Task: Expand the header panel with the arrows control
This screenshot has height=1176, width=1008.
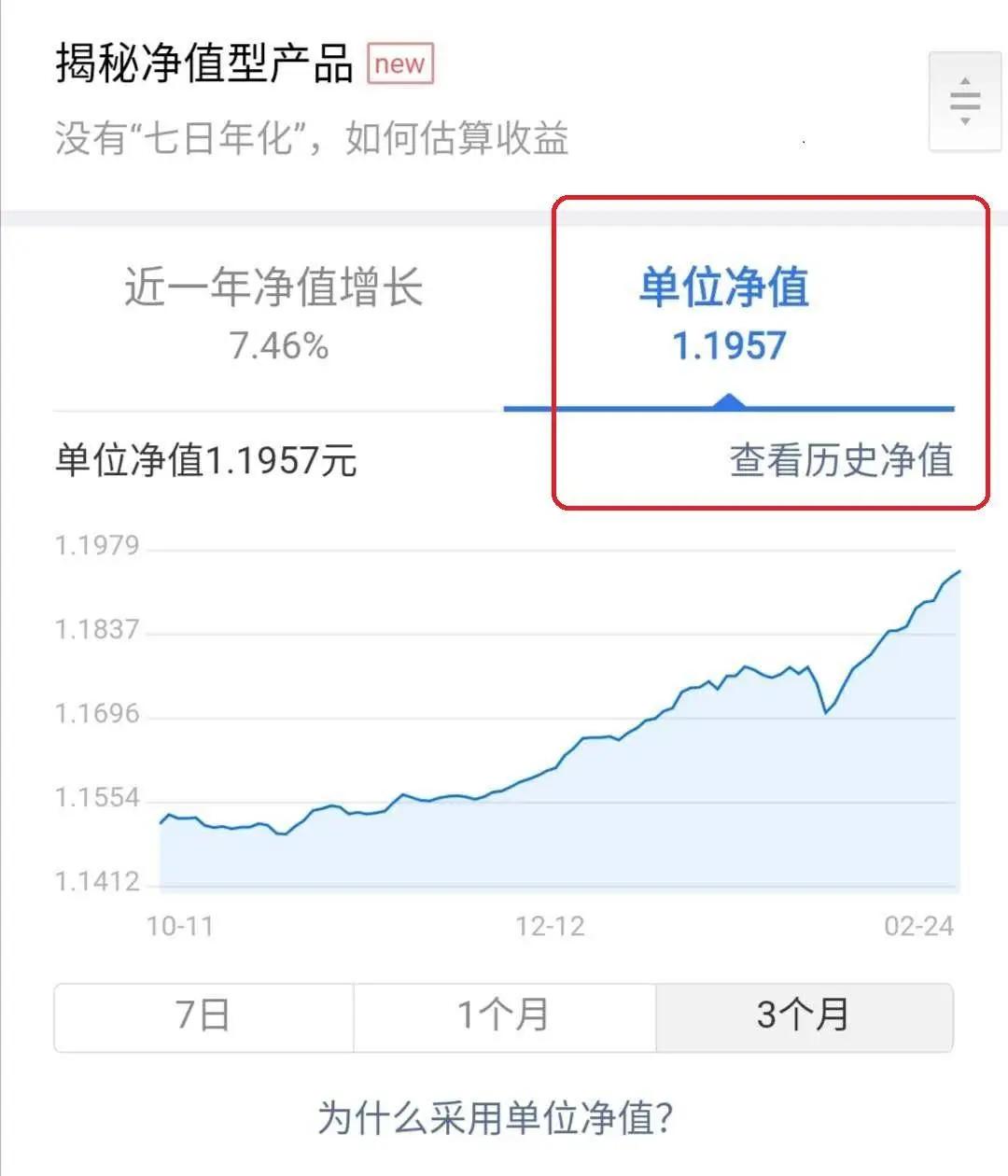Action: pos(962,101)
